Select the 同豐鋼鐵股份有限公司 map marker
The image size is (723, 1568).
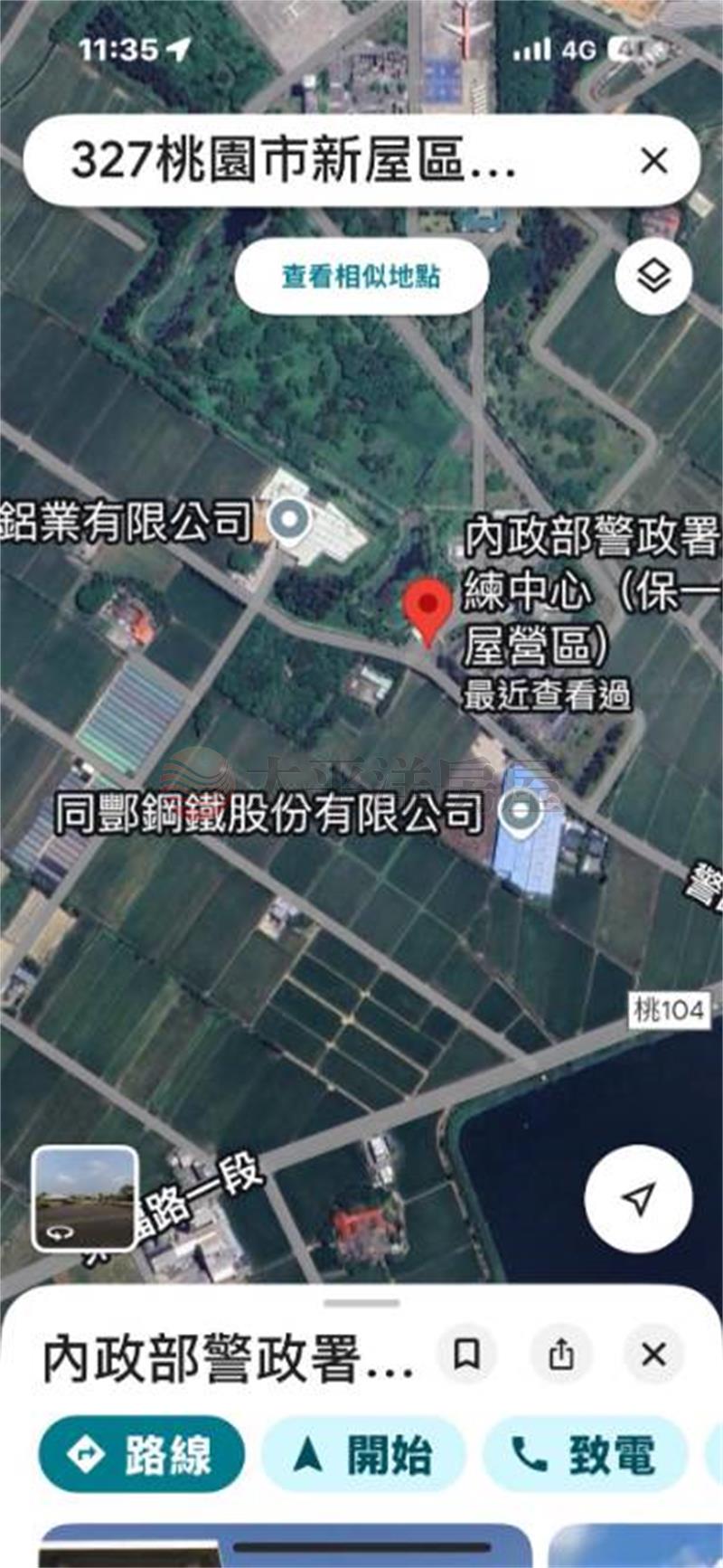(521, 809)
